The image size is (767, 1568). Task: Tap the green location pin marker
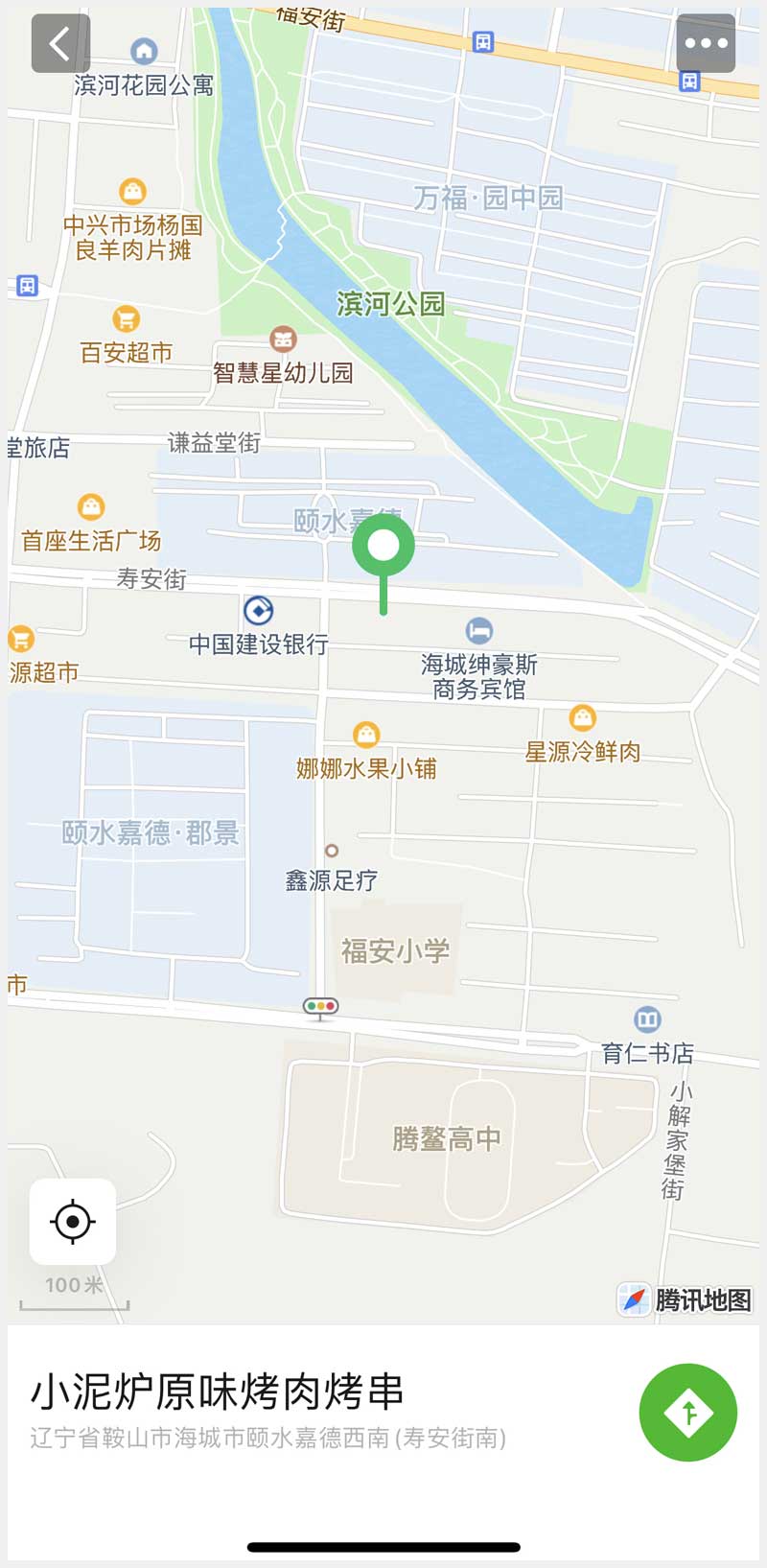(x=383, y=547)
